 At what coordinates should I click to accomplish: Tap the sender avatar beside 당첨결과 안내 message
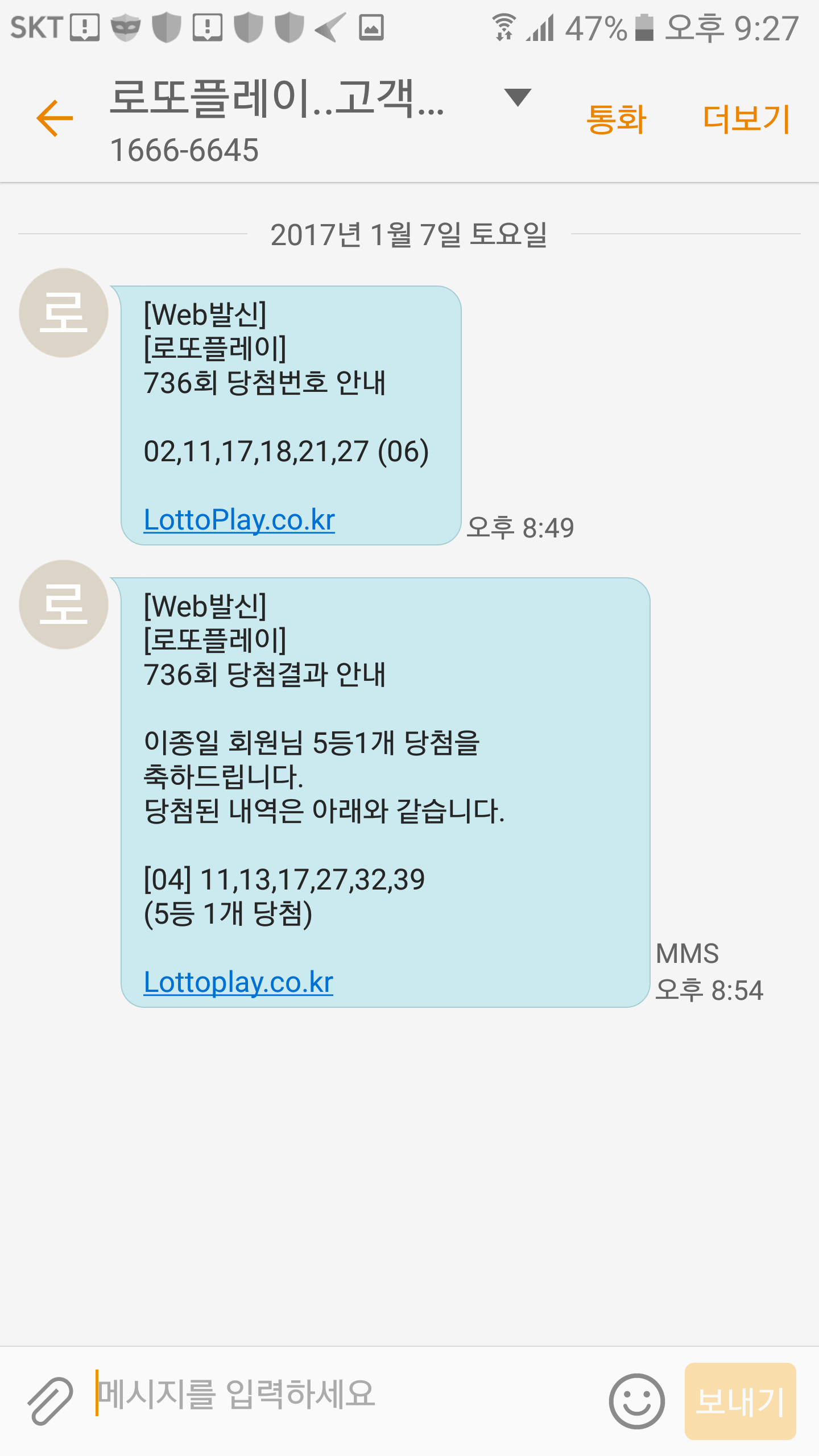64,605
